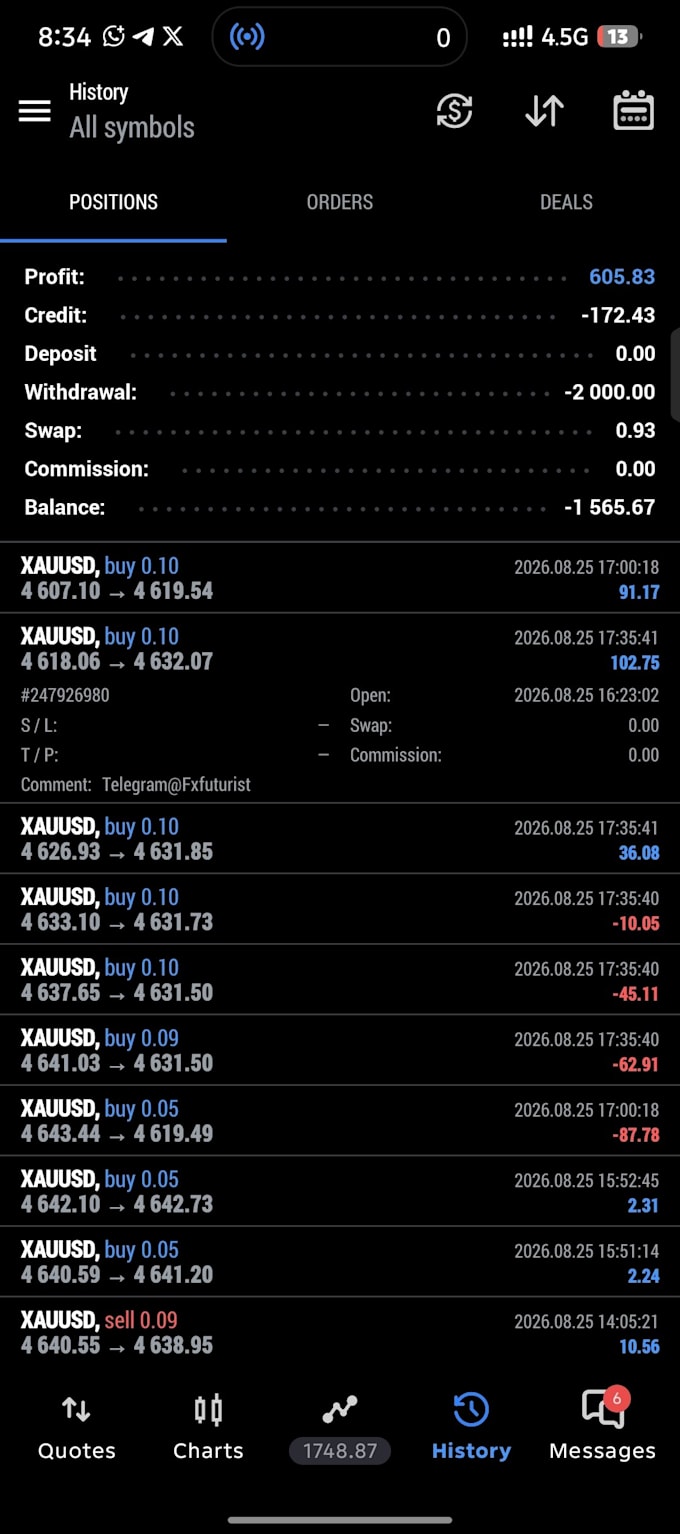Collapse the expanded position with profit 102.75
Viewport: 680px width, 1534px height.
coord(340,649)
